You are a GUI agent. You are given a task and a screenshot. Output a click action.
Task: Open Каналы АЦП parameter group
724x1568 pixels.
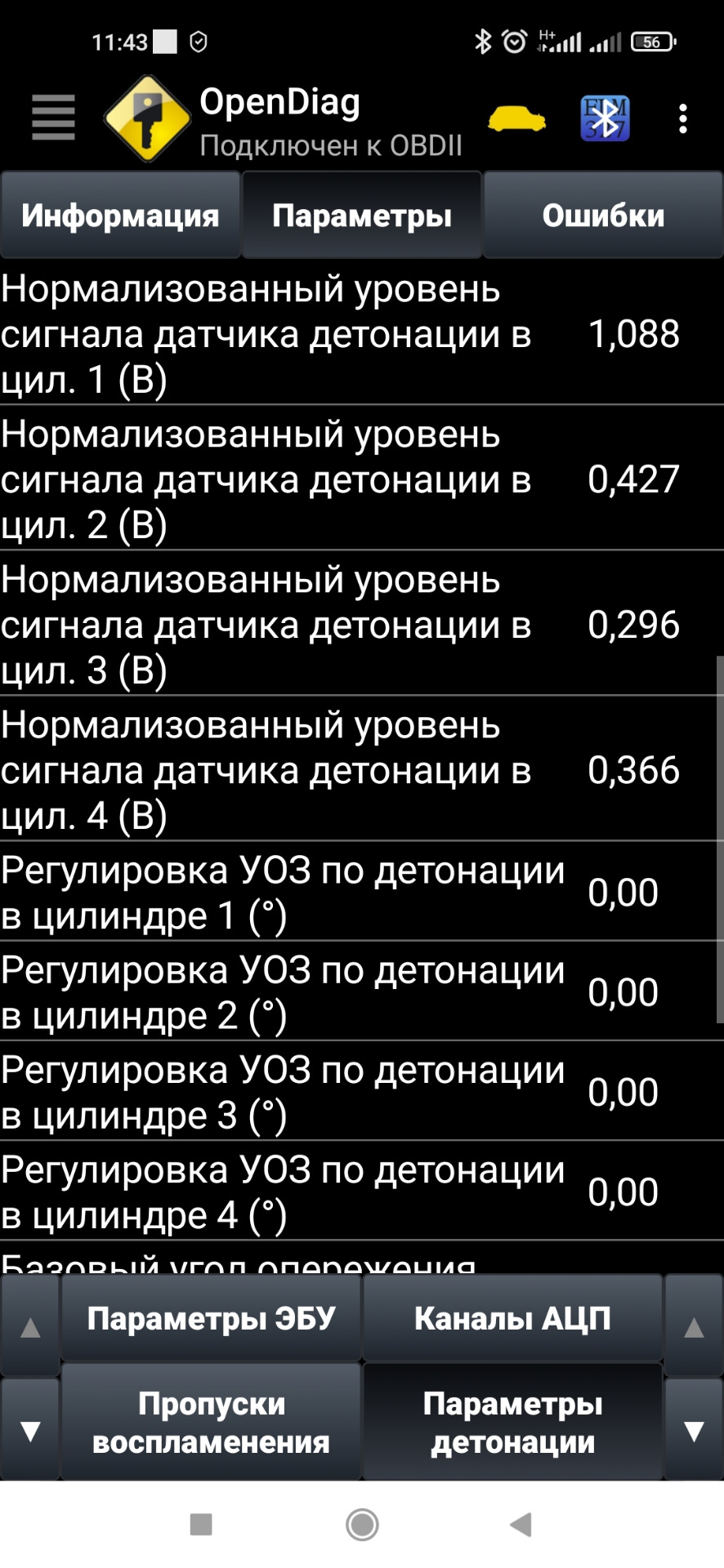click(512, 1319)
